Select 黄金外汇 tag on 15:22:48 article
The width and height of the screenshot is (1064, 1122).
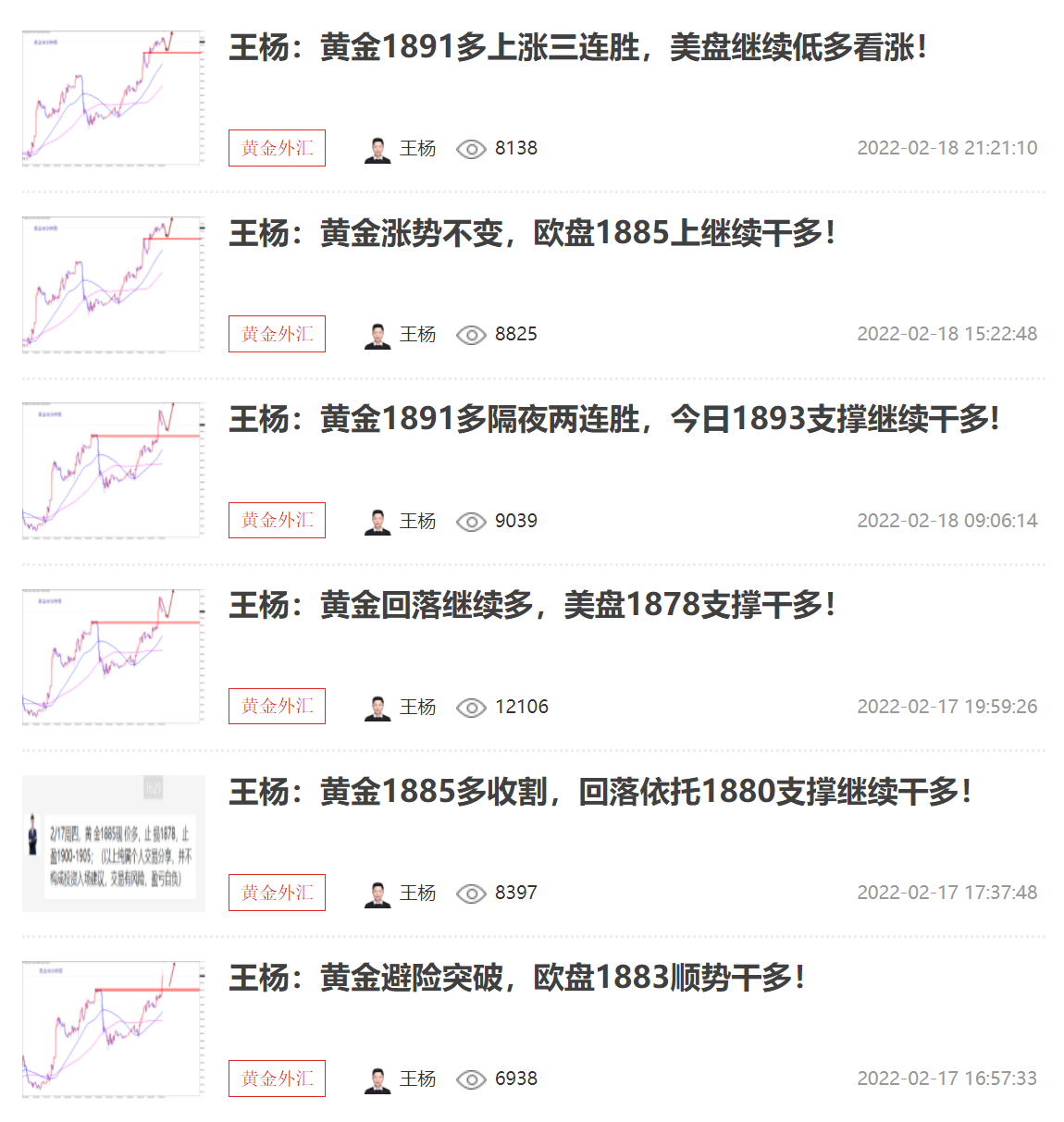pos(277,334)
